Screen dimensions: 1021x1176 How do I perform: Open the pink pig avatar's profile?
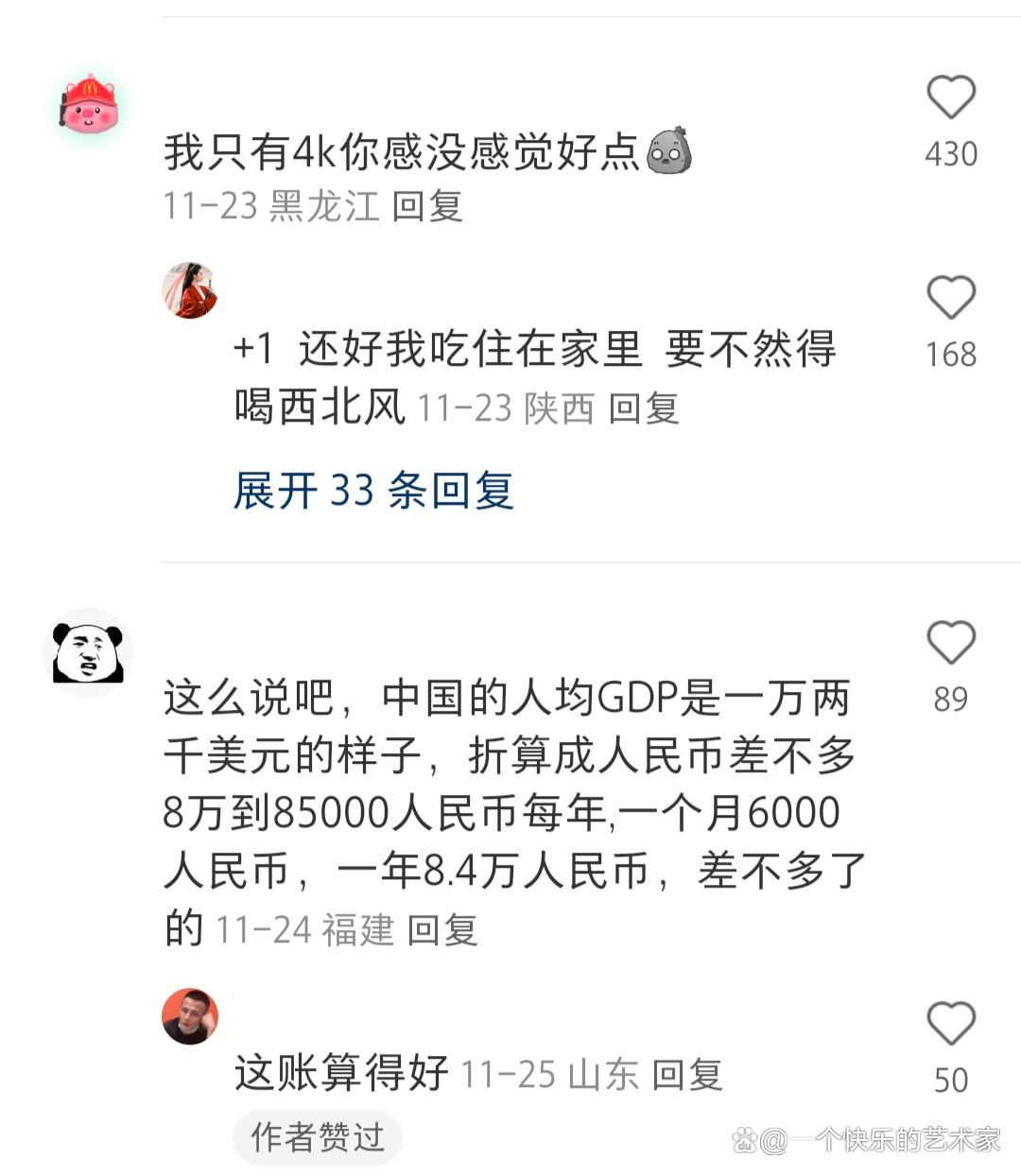tap(88, 107)
